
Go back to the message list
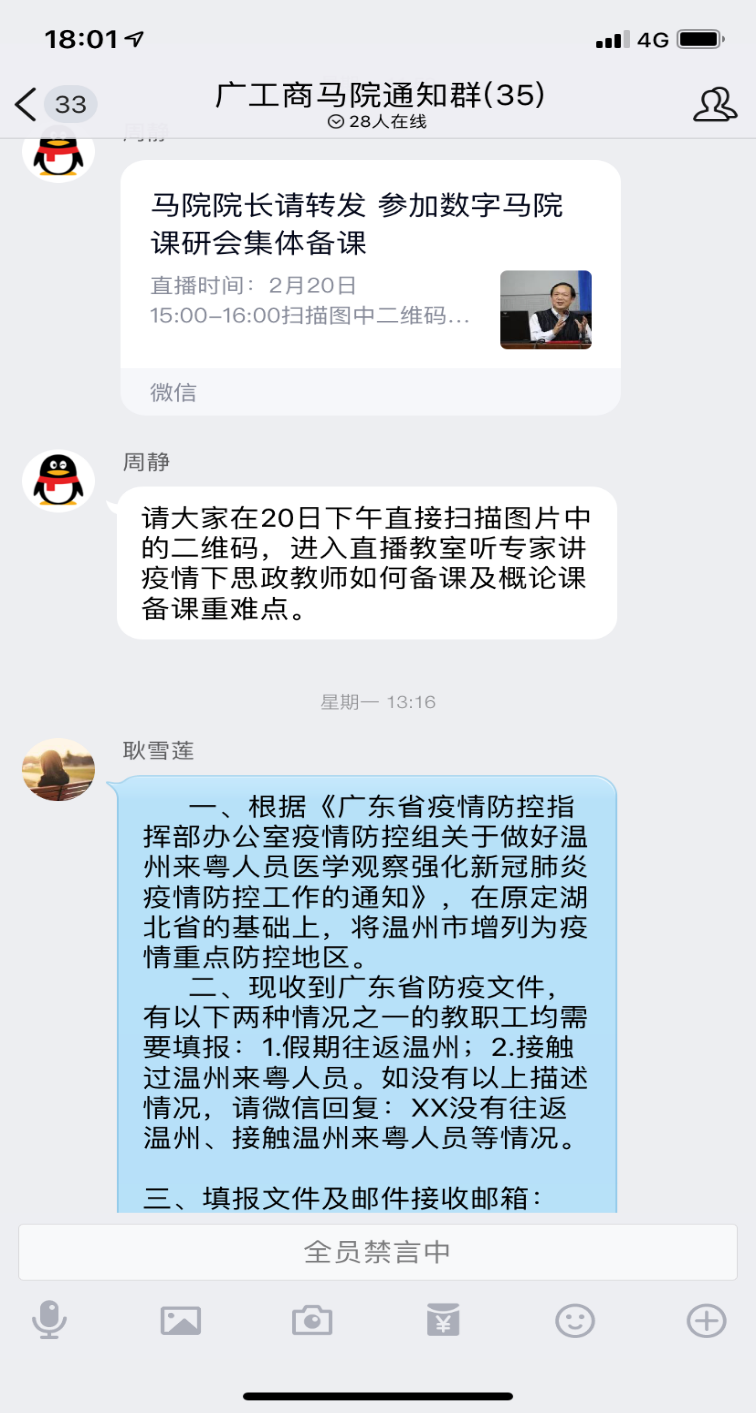pyautogui.click(x=28, y=104)
